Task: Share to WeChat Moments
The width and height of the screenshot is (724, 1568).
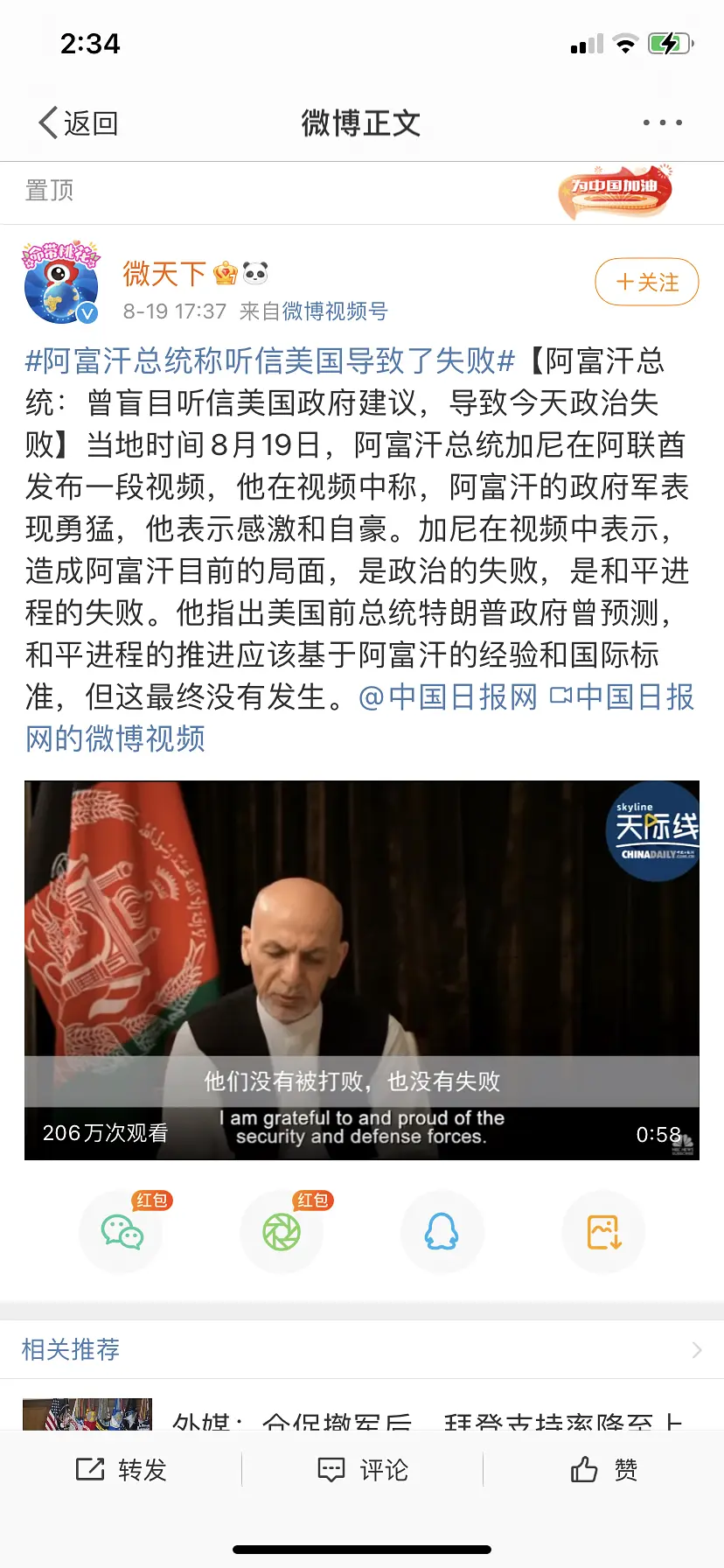Action: pos(282,1232)
